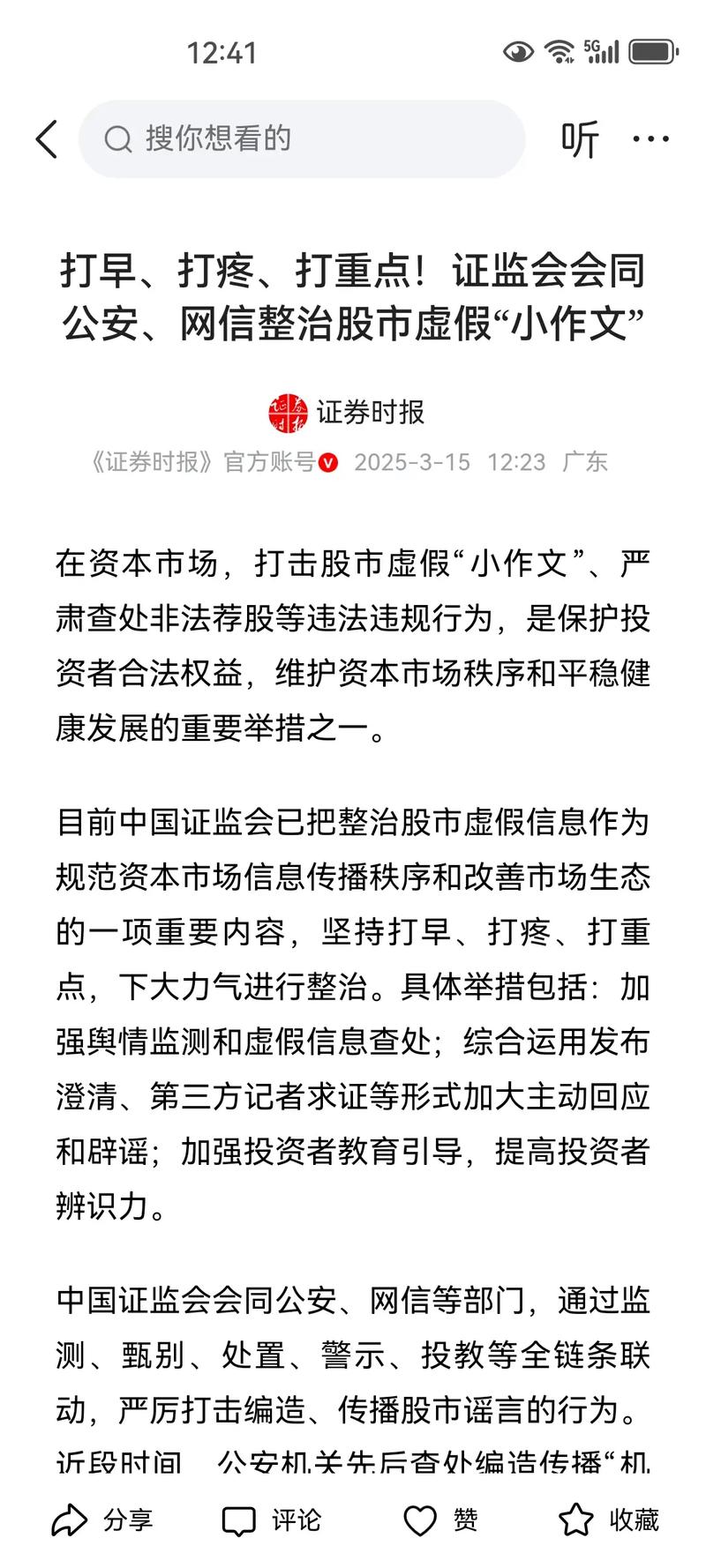
Task: Save the article with 收藏
Action: pyautogui.click(x=610, y=1519)
